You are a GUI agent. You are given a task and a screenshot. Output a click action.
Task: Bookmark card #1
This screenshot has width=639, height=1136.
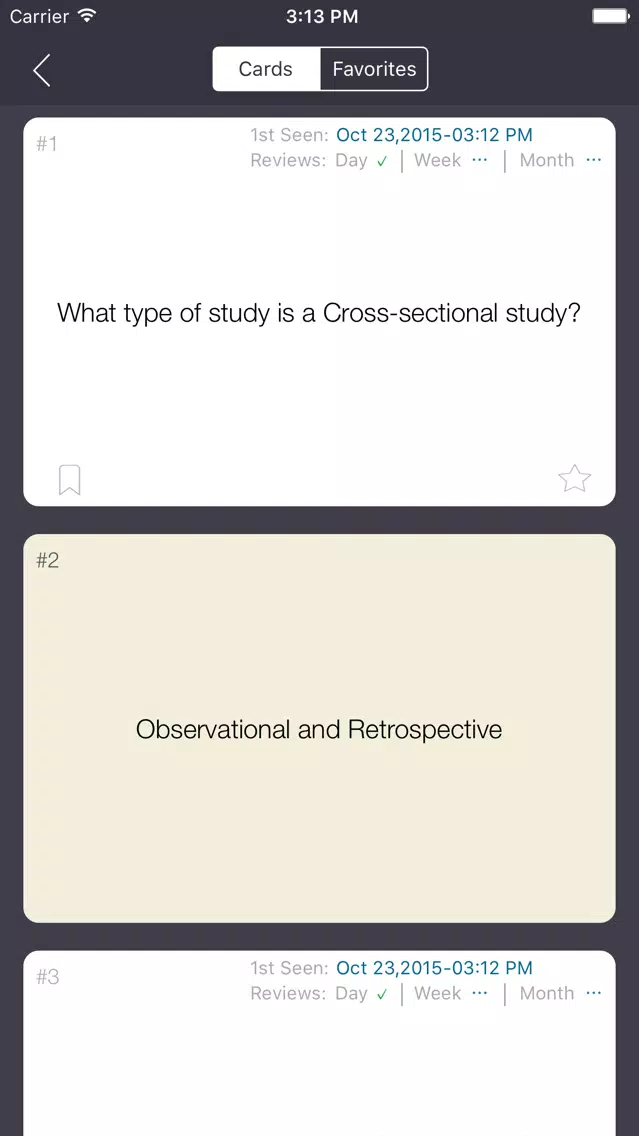[70, 480]
